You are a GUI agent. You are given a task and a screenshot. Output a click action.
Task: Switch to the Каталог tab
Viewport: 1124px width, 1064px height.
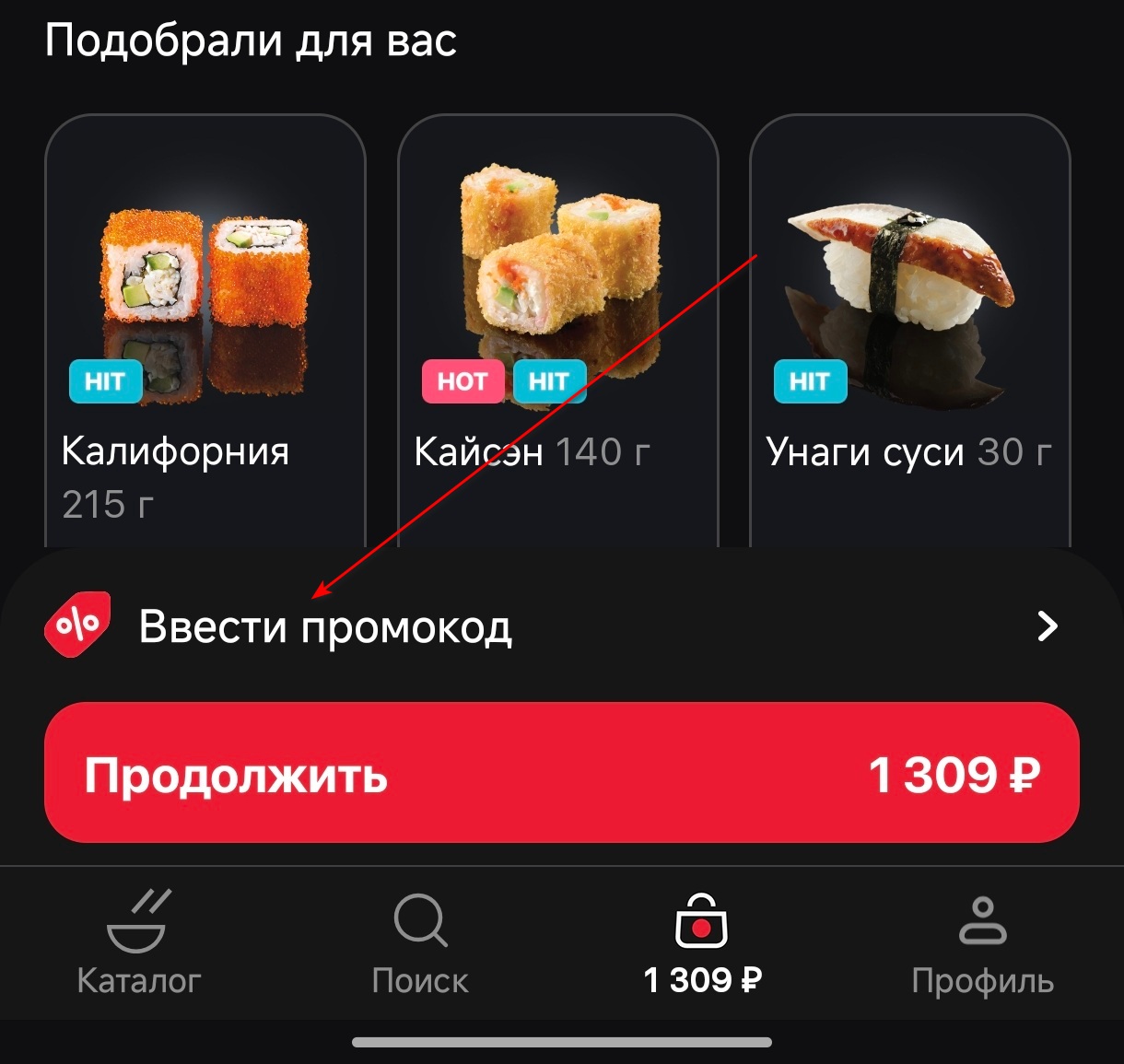(x=139, y=943)
